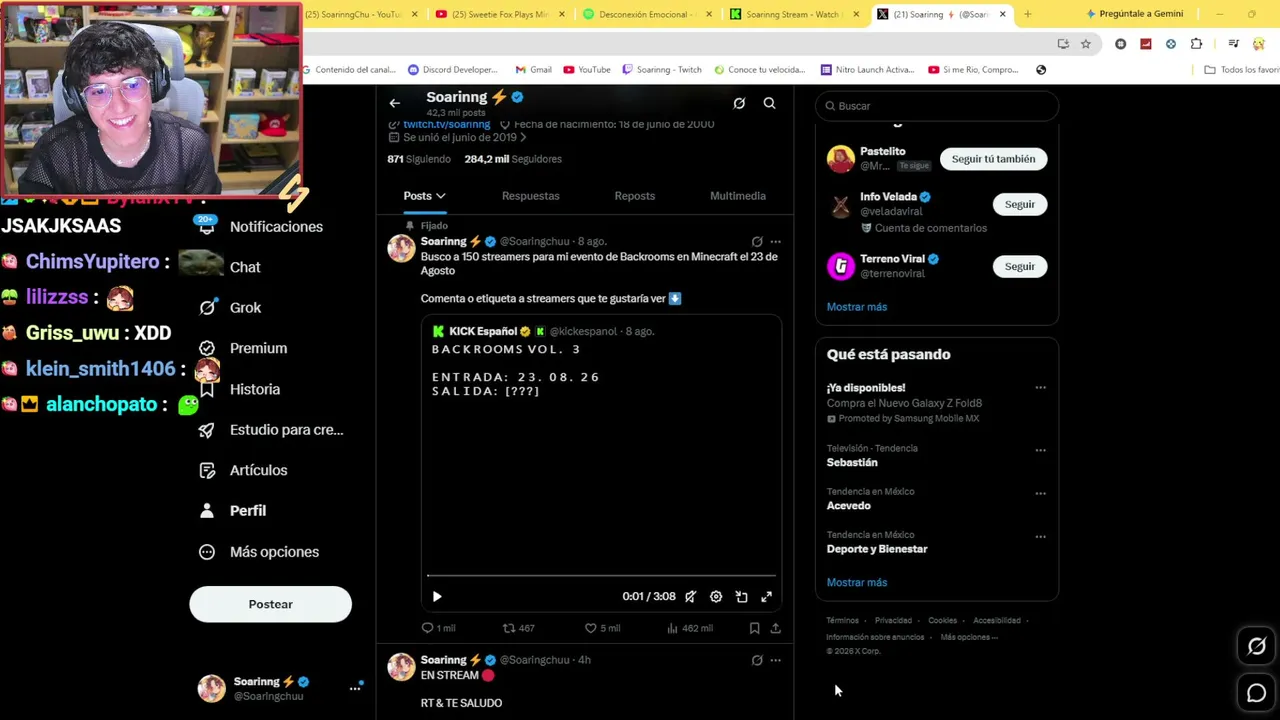Open Notificaciones in the sidebar
Image resolution: width=1280 pixels, height=720 pixels.
(x=276, y=227)
